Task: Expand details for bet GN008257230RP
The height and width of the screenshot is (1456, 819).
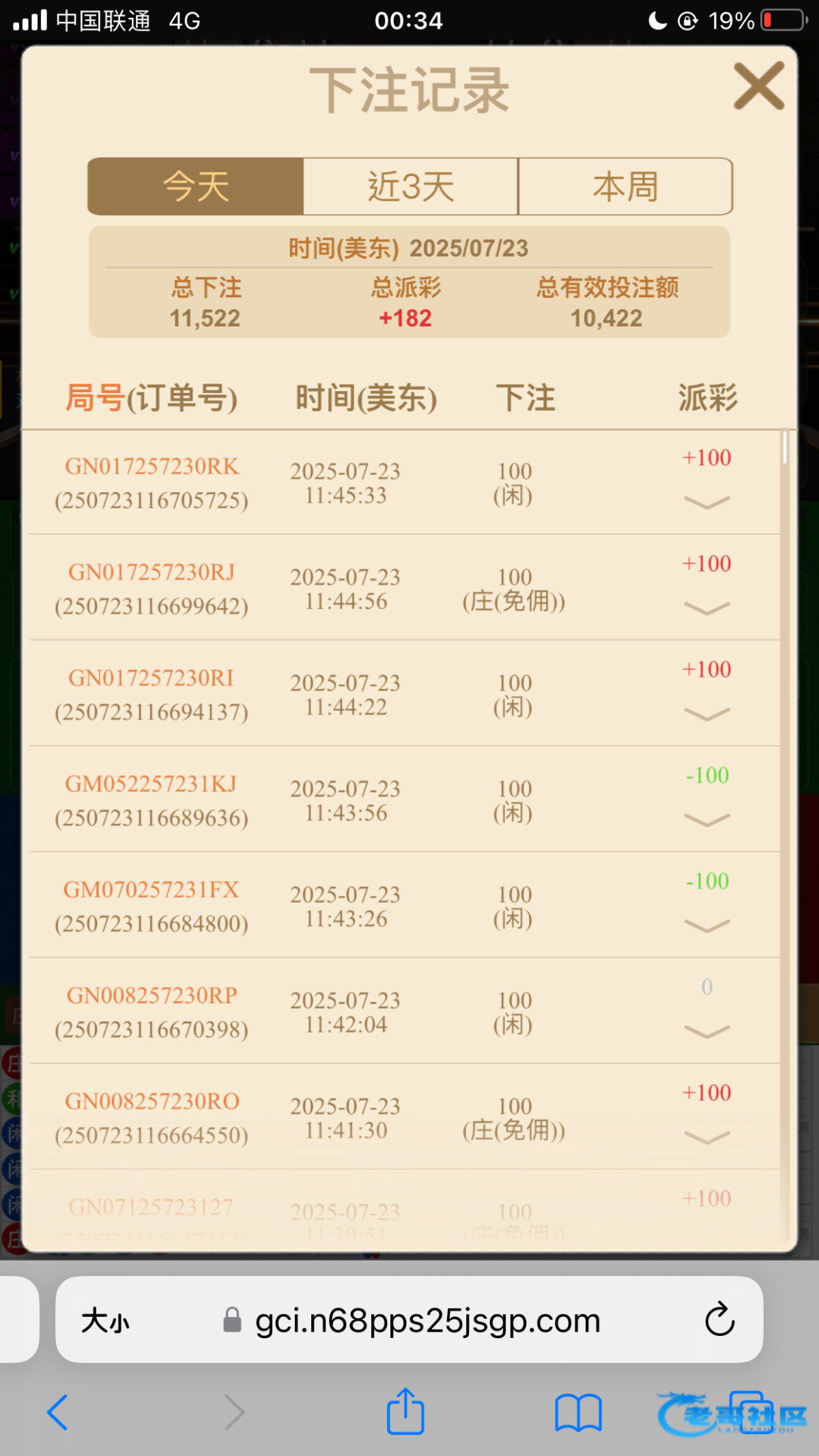Action: tap(706, 1031)
